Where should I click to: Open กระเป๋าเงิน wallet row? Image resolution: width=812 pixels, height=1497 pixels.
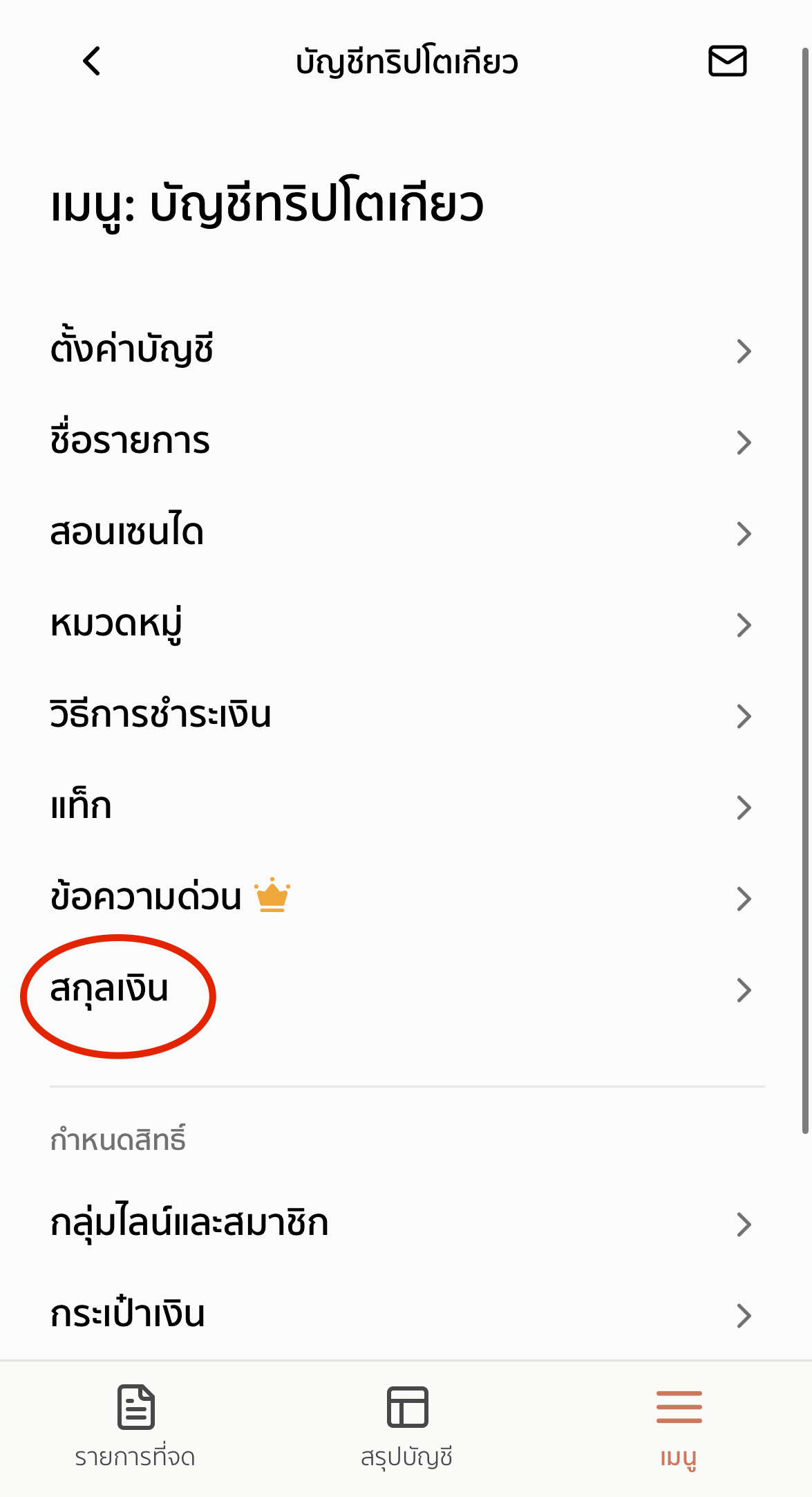406,1315
